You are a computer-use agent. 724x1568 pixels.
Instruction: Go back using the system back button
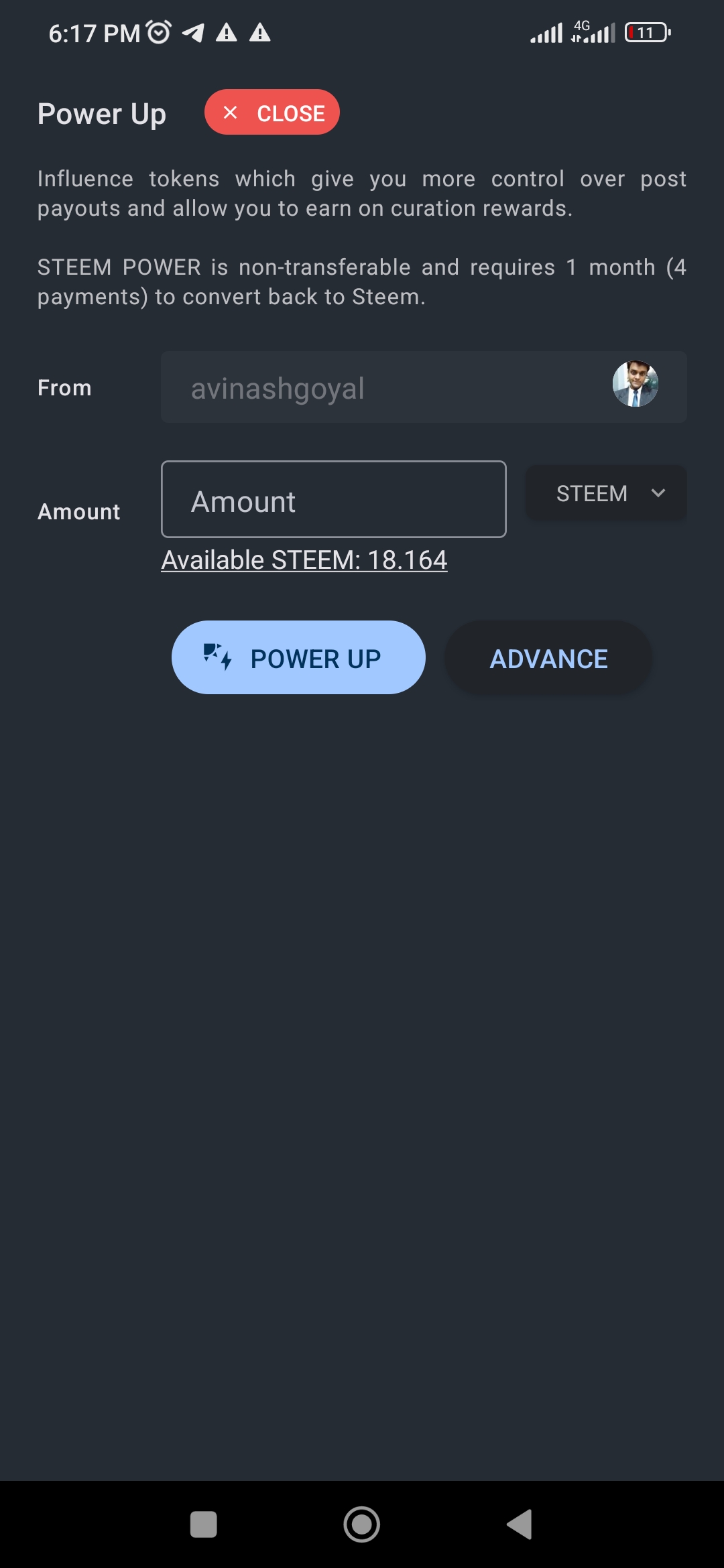520,1524
